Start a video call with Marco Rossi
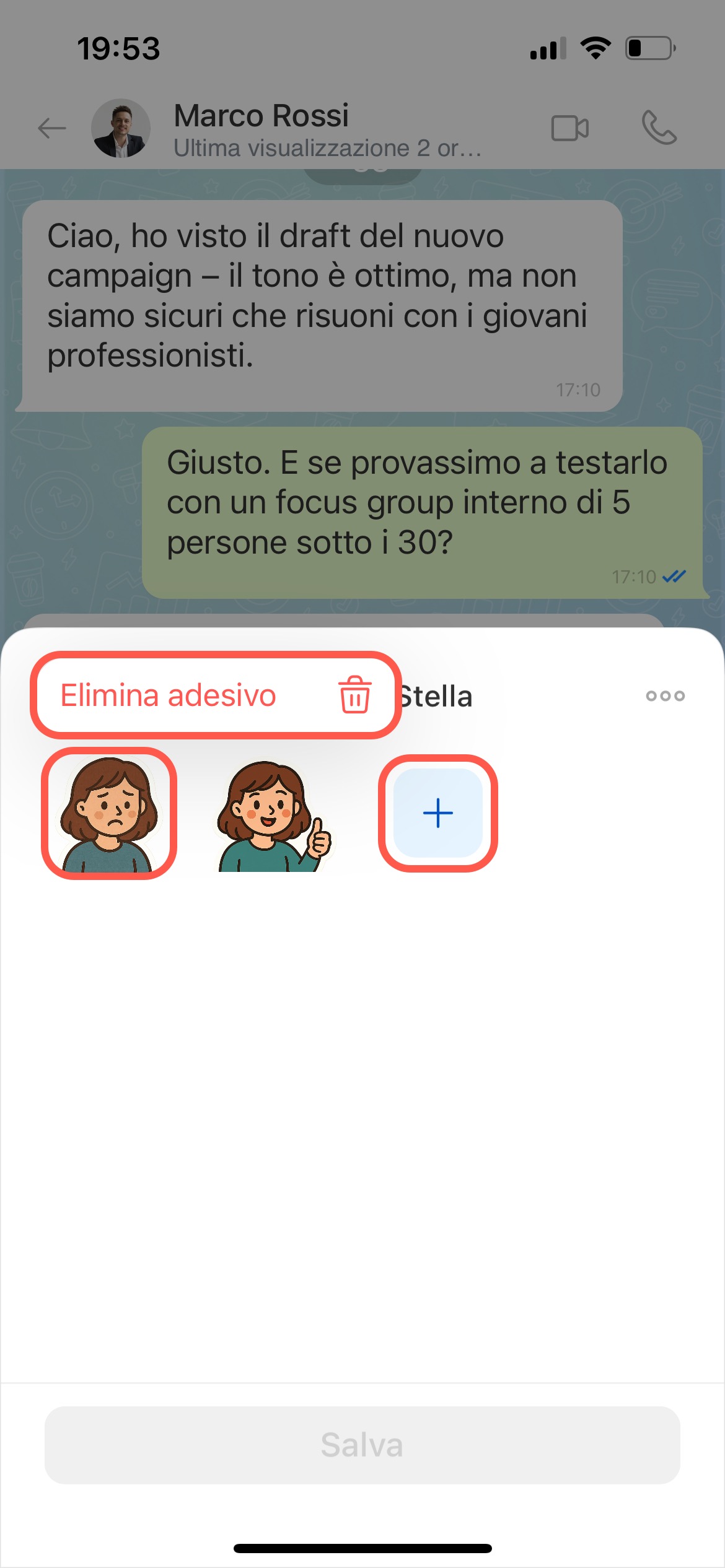 click(x=569, y=129)
